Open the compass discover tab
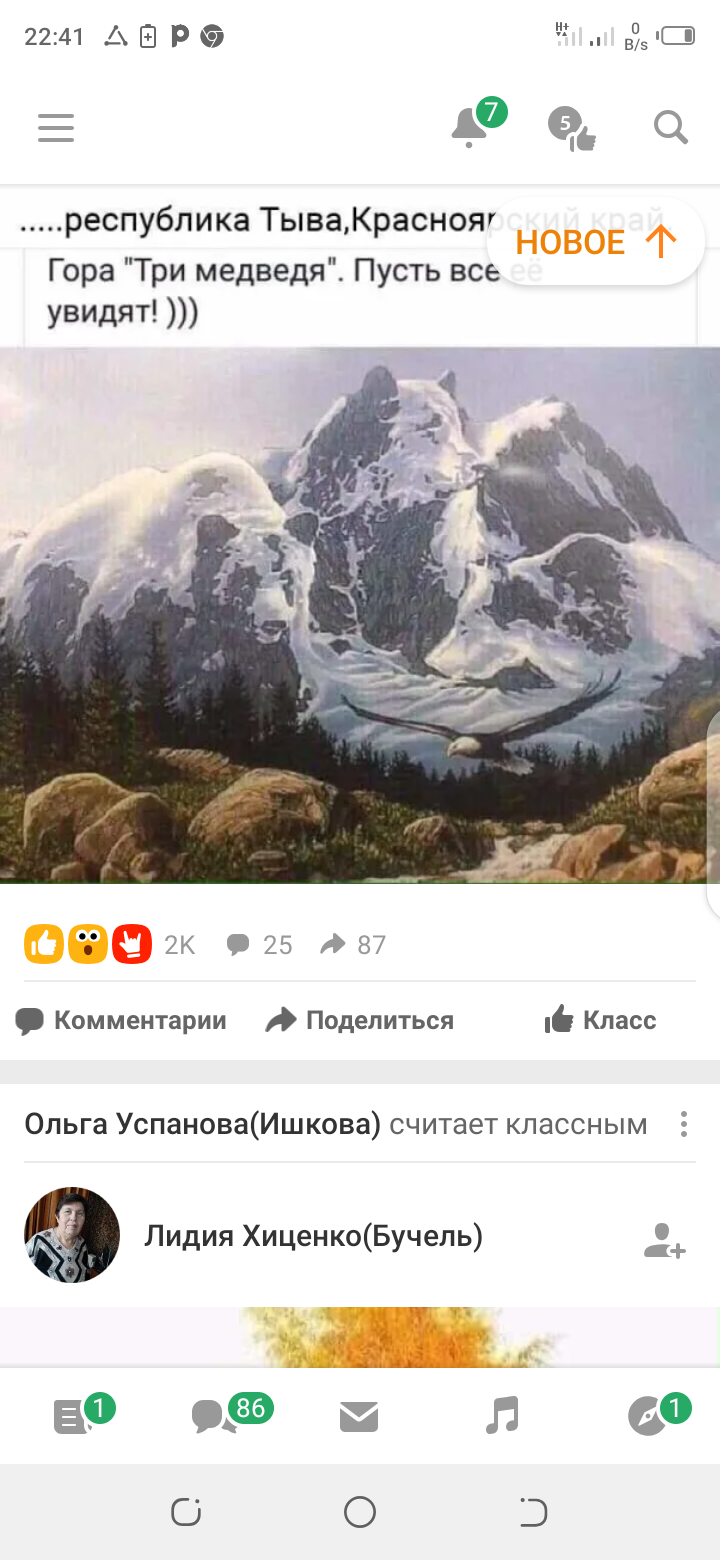 647,1416
